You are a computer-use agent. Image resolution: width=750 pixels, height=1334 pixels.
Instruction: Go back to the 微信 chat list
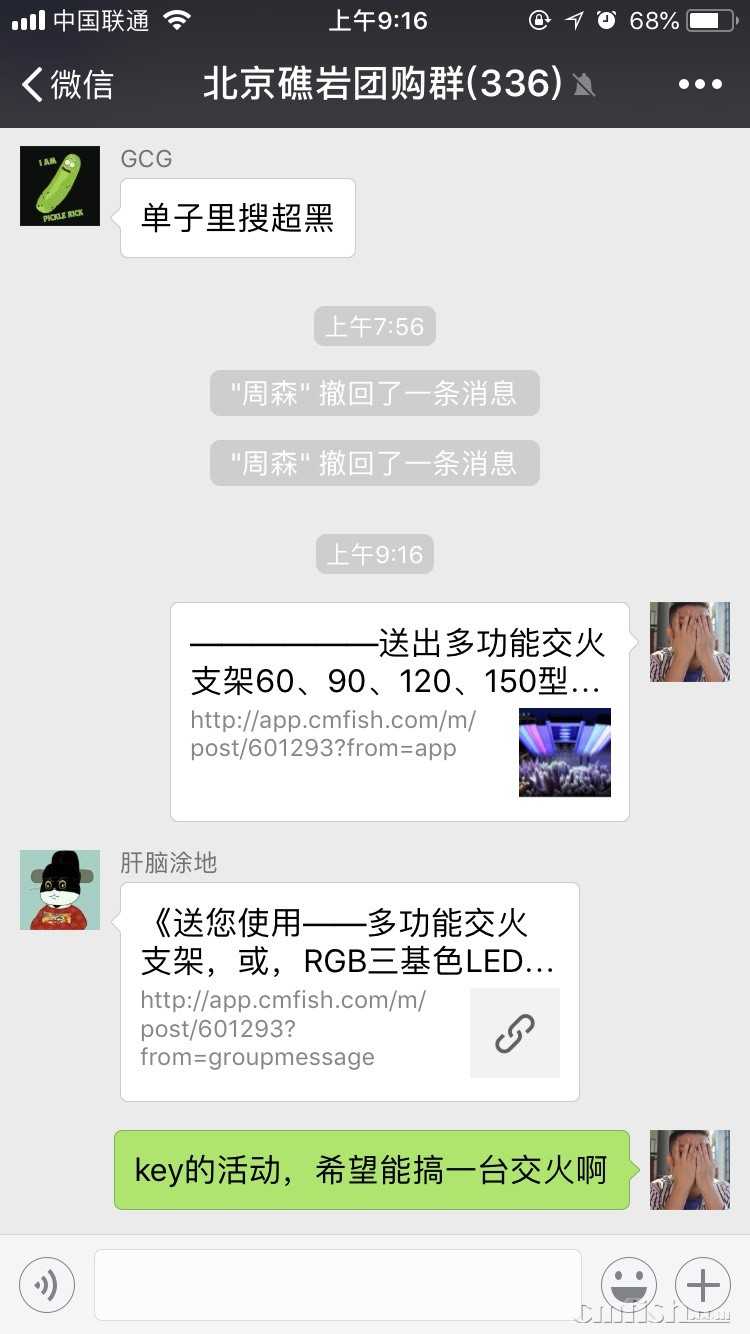tap(68, 84)
